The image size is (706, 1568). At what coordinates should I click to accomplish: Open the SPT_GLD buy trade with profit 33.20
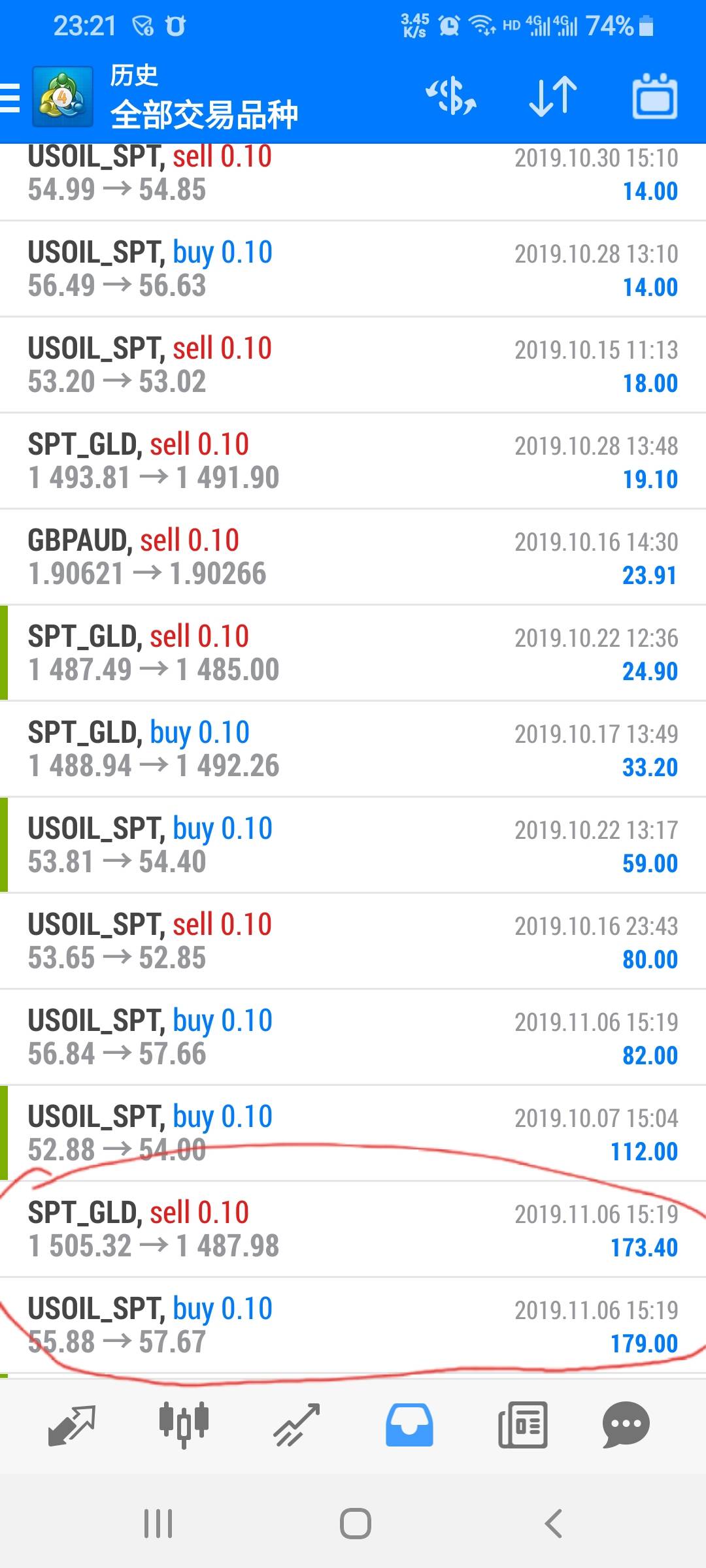click(353, 749)
